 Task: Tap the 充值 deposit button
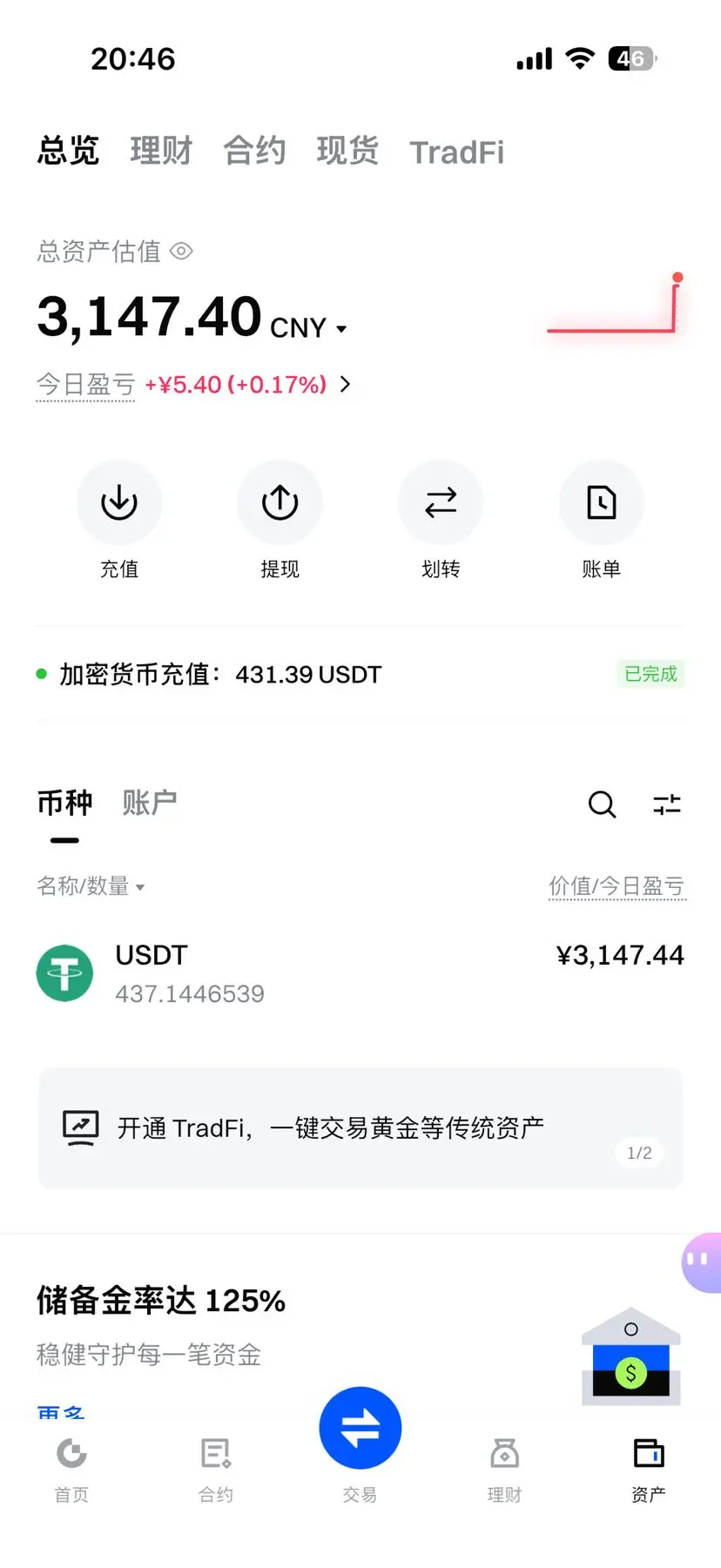click(x=119, y=503)
